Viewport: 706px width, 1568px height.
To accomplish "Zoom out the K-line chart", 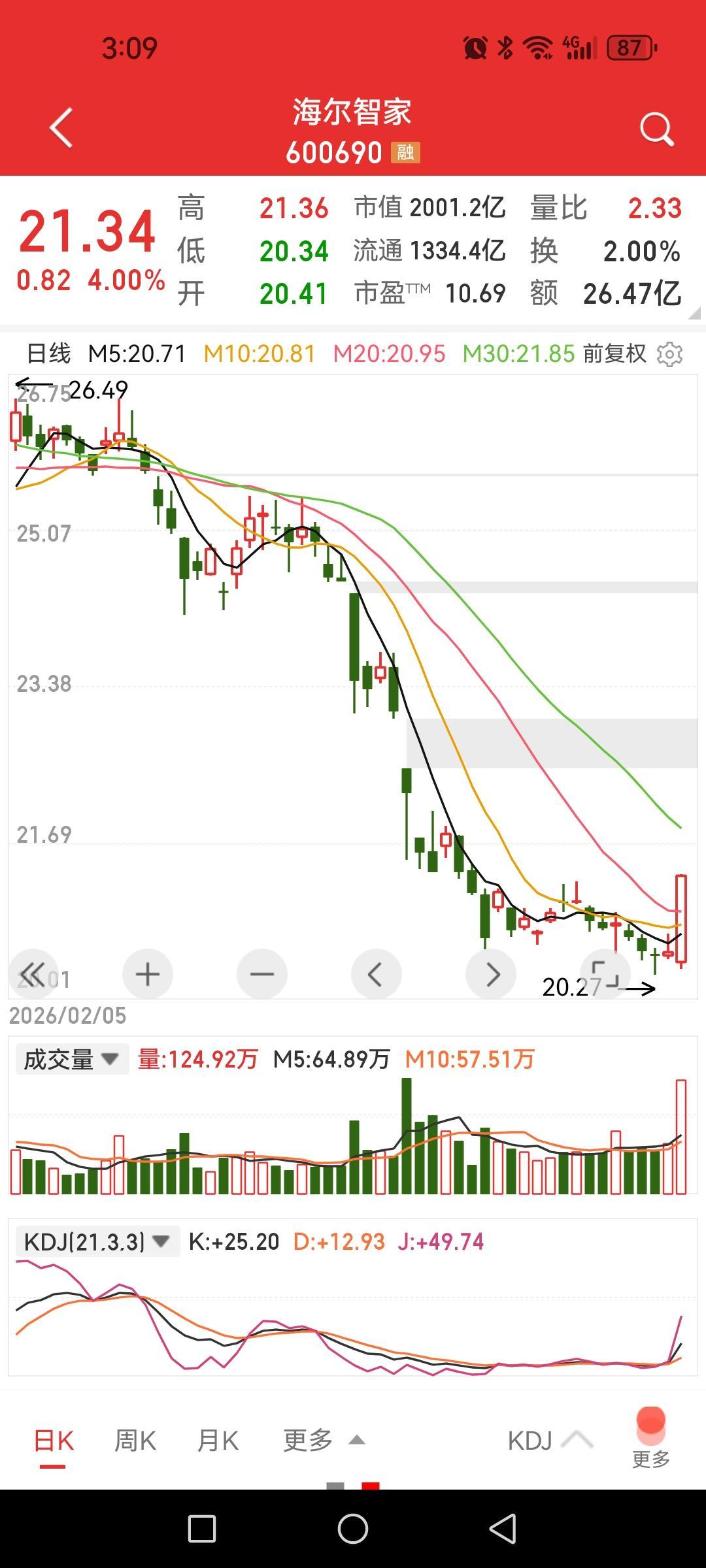I will [x=262, y=974].
